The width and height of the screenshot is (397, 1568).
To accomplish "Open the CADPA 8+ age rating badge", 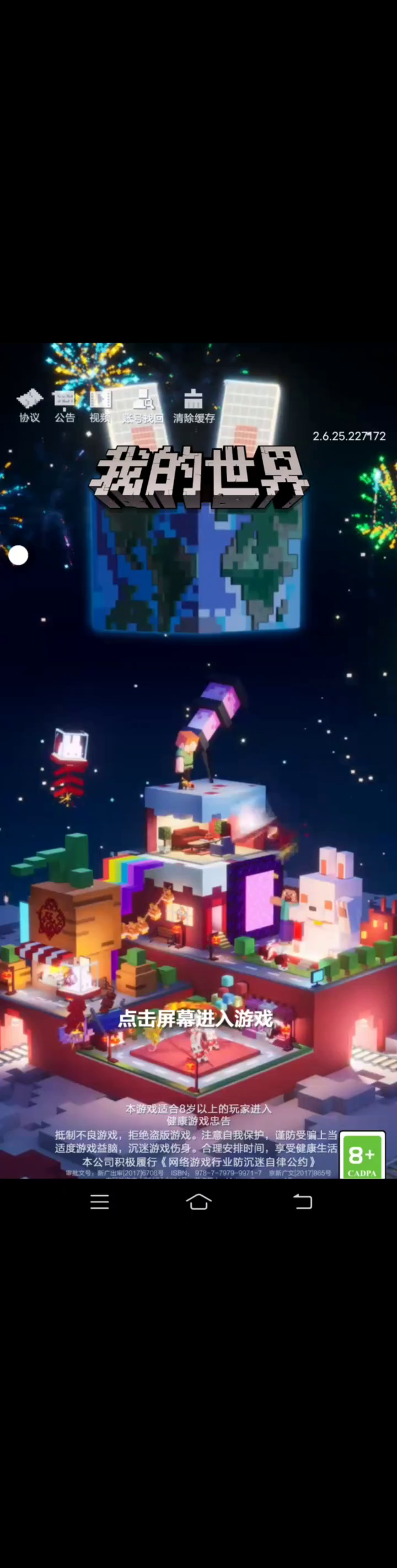I will (362, 1155).
